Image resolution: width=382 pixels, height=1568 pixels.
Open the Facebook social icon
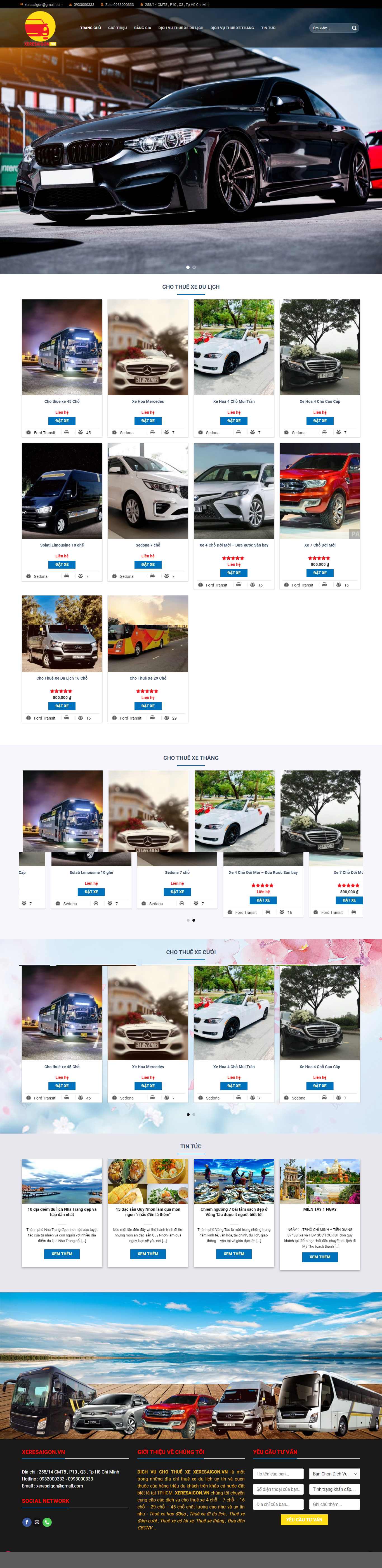click(27, 1522)
